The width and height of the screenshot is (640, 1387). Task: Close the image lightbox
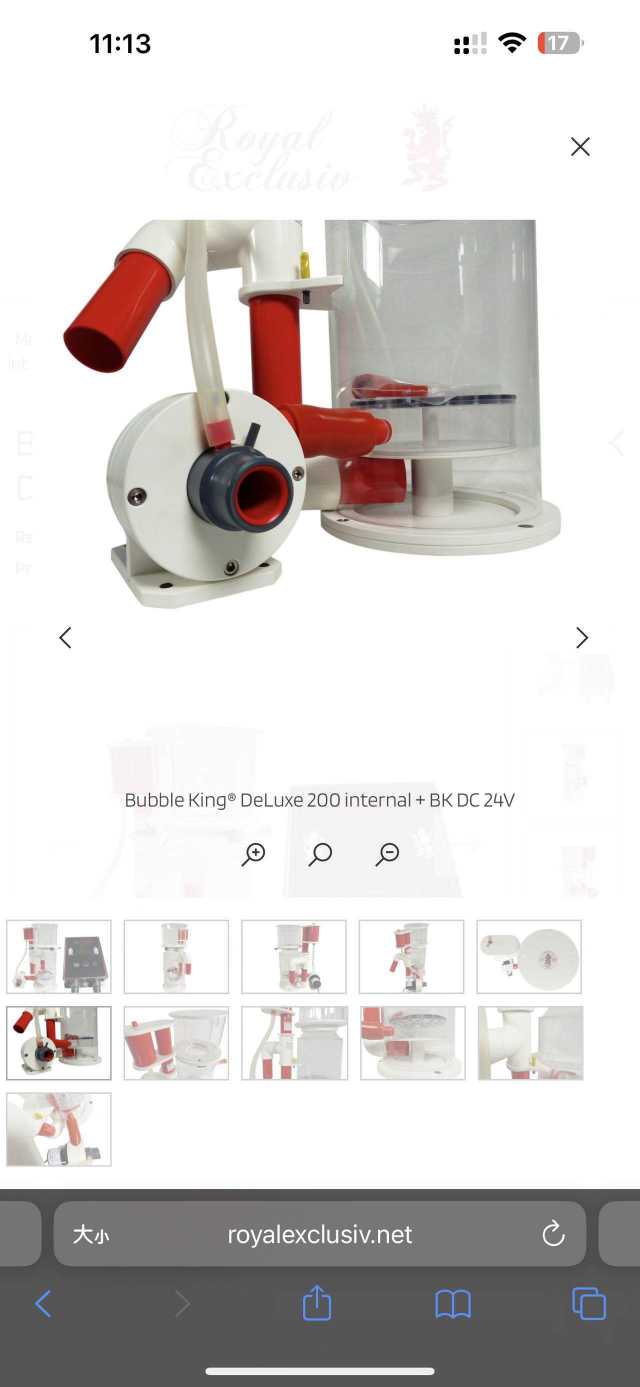[580, 147]
